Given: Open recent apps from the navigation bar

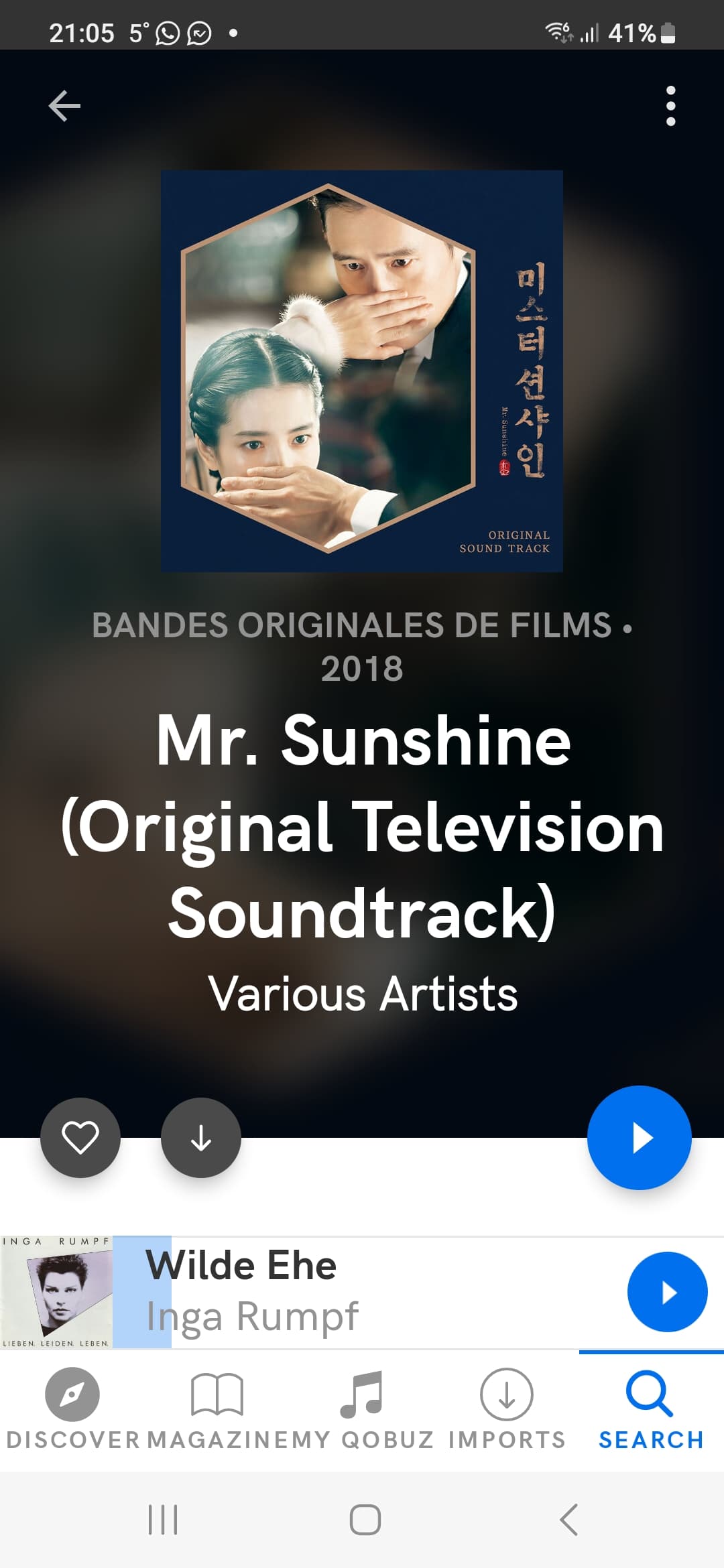Looking at the screenshot, I should point(163,1519).
